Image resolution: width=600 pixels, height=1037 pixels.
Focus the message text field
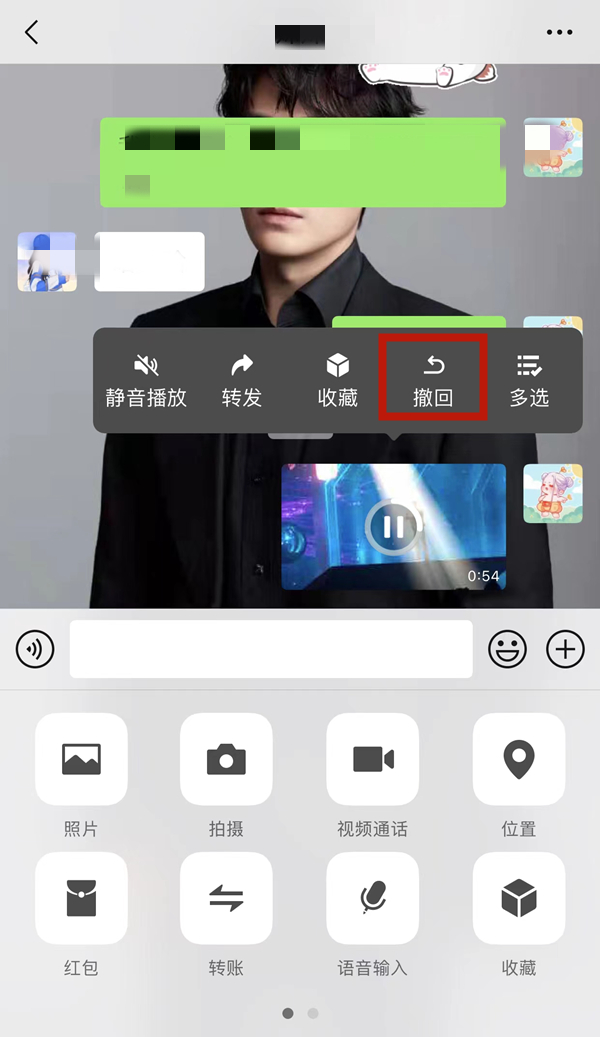click(x=270, y=650)
